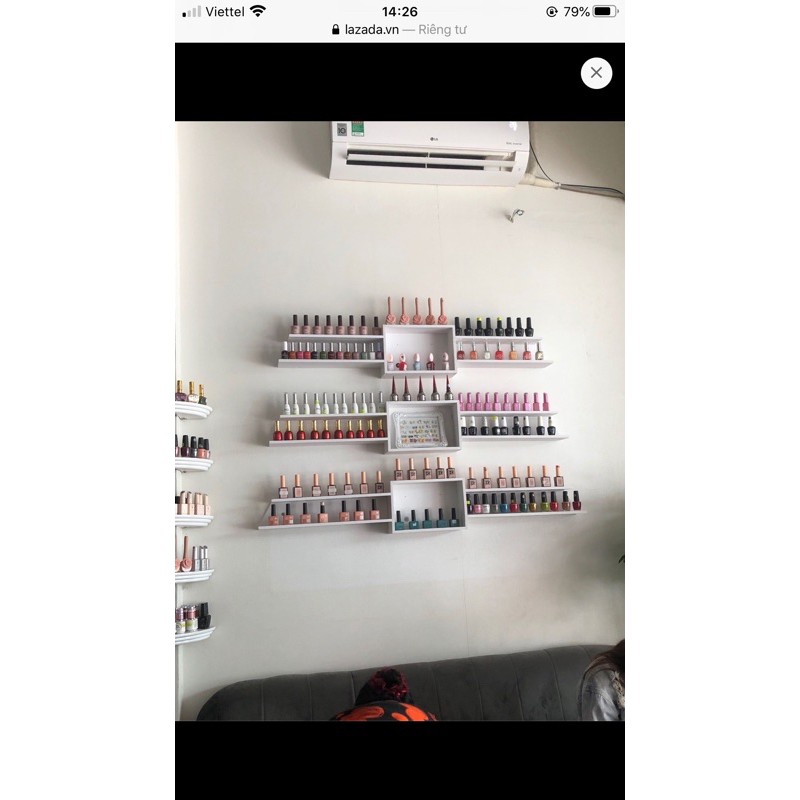This screenshot has height=800, width=800.
Task: Tap the lazada.vn address bar
Action: pyautogui.click(x=399, y=30)
